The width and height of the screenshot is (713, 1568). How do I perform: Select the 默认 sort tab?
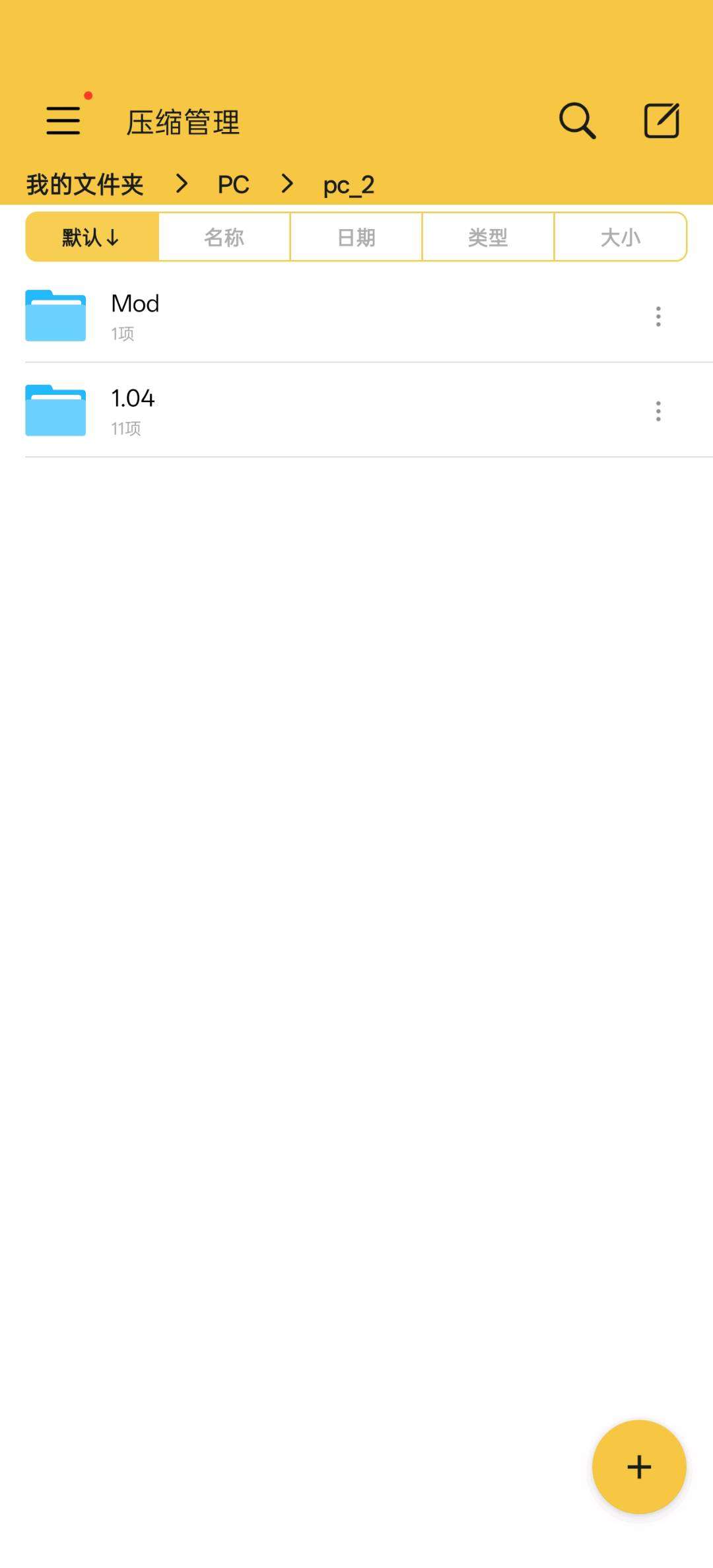pos(92,237)
